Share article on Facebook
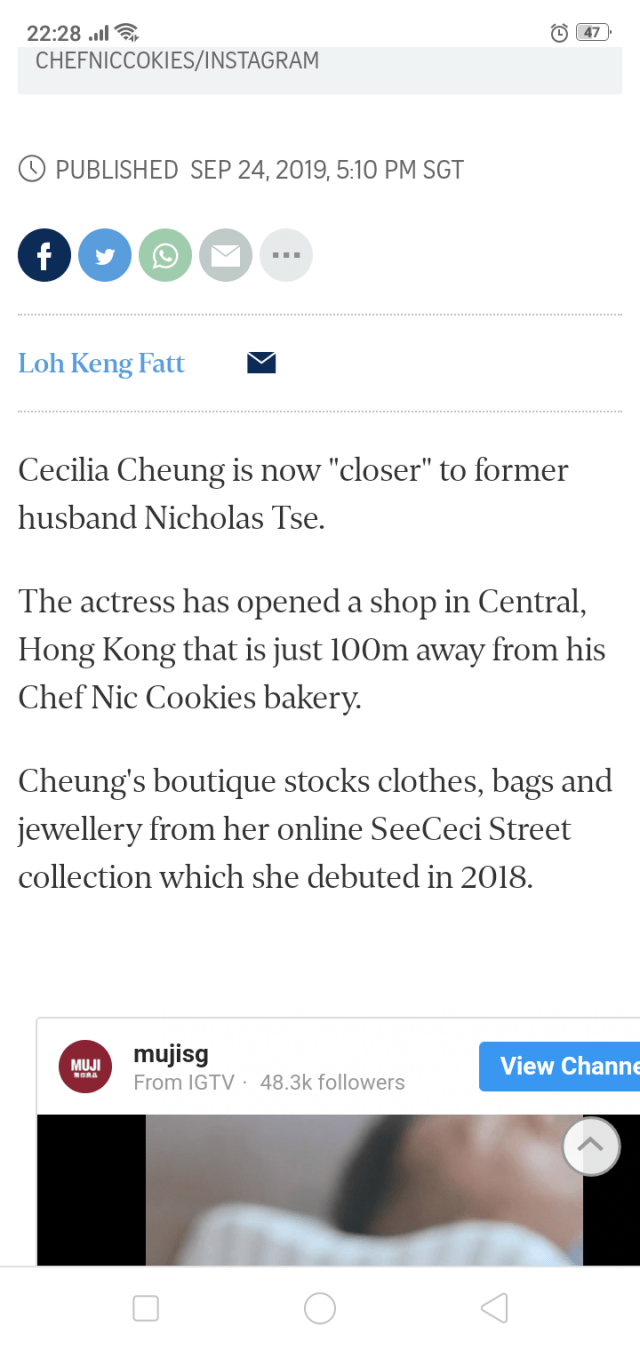 tap(44, 256)
